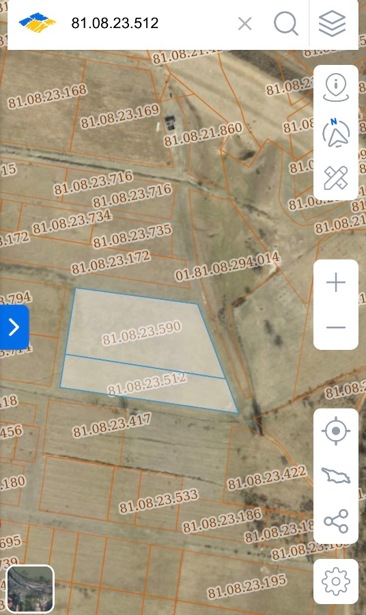Zoom out with the minus button

(x=336, y=327)
